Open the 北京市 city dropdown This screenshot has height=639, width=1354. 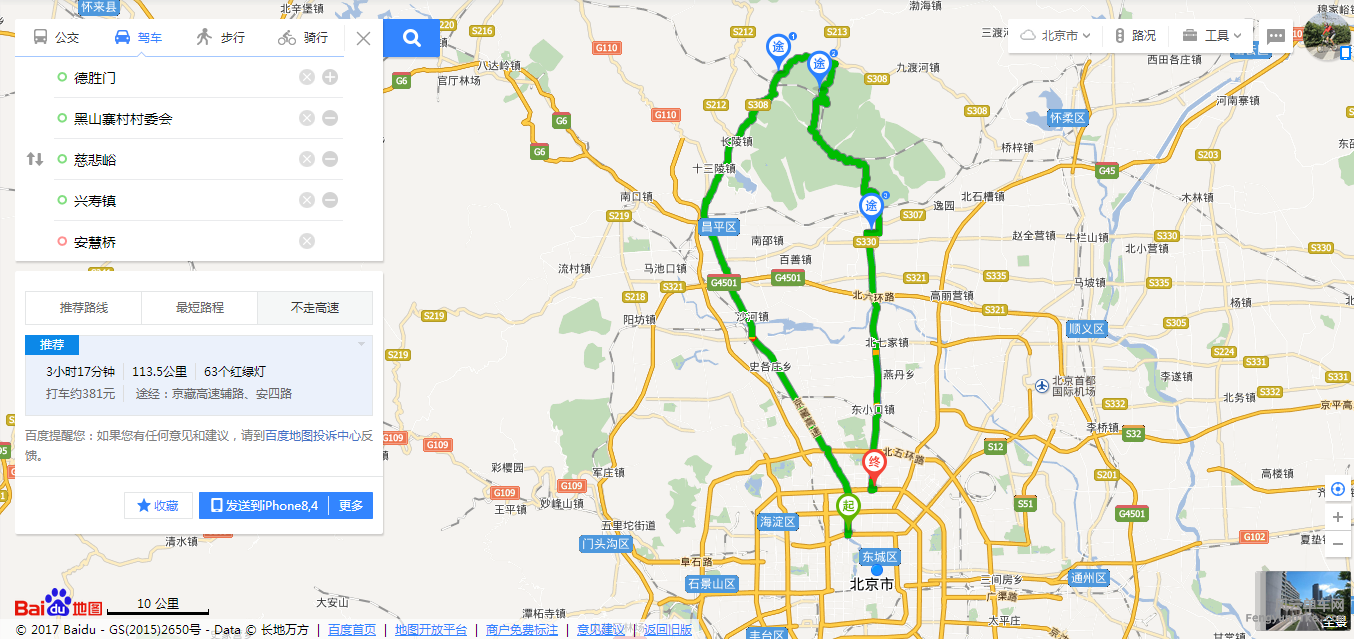[1058, 35]
